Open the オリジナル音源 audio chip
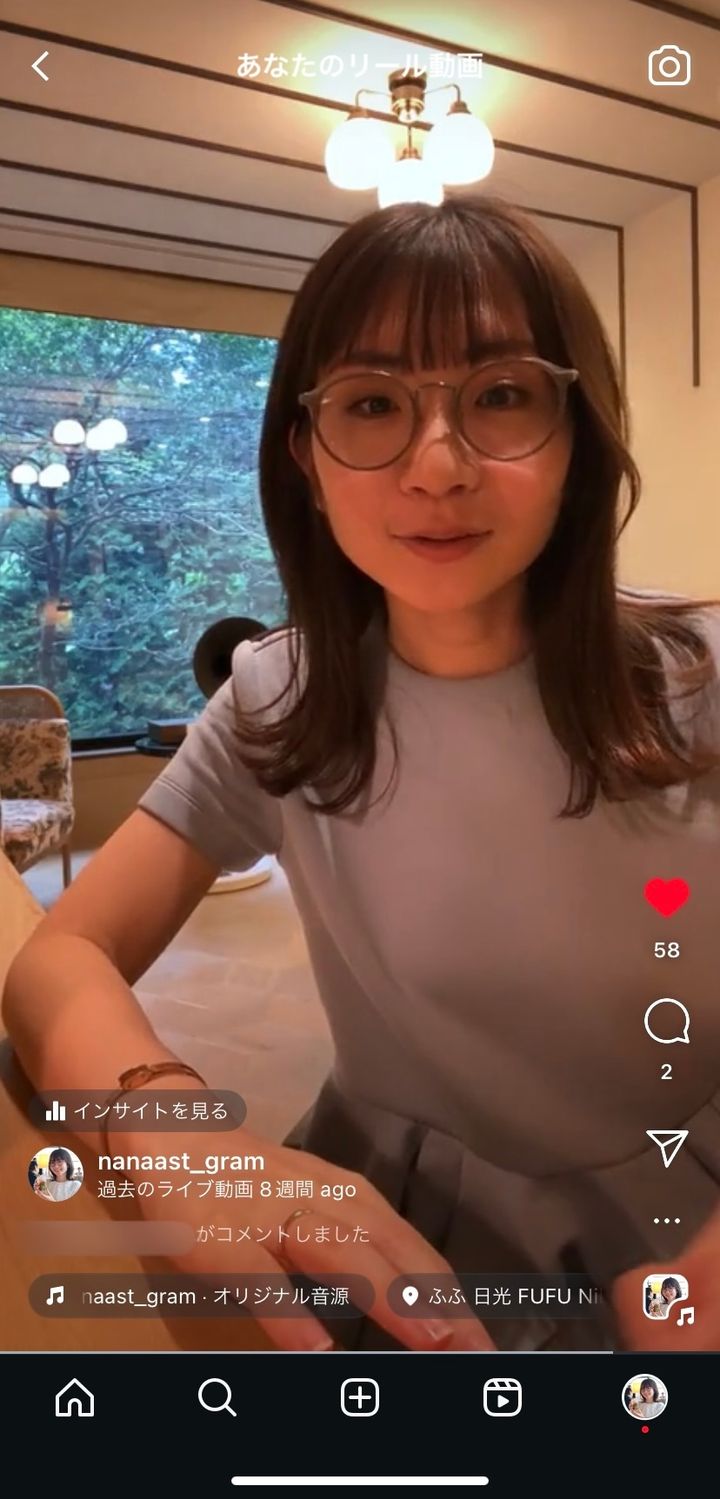The image size is (720, 1499). pyautogui.click(x=201, y=1296)
